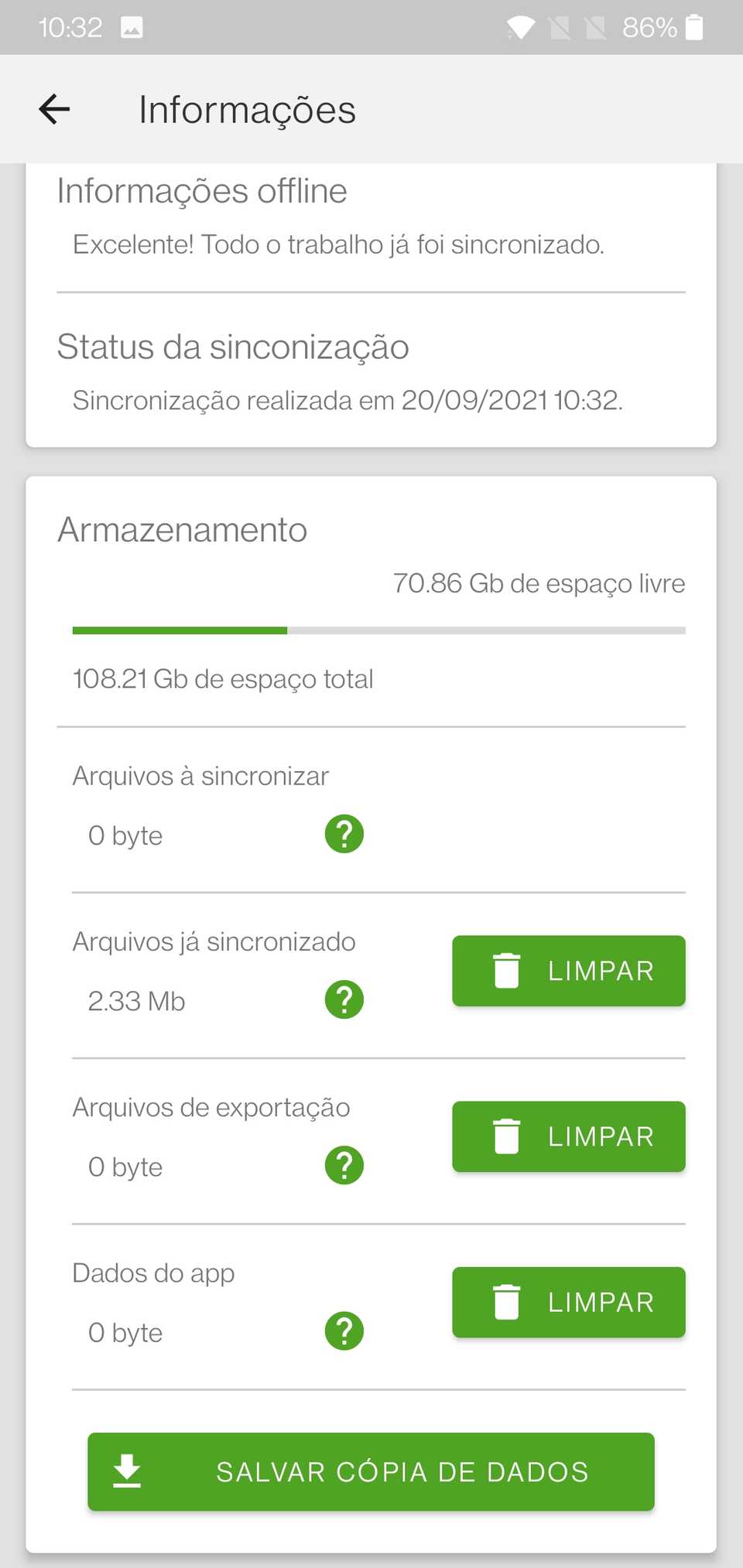Tap the question mark beside 2.33 Mb
Viewport: 743px width, 1568px height.
(344, 999)
